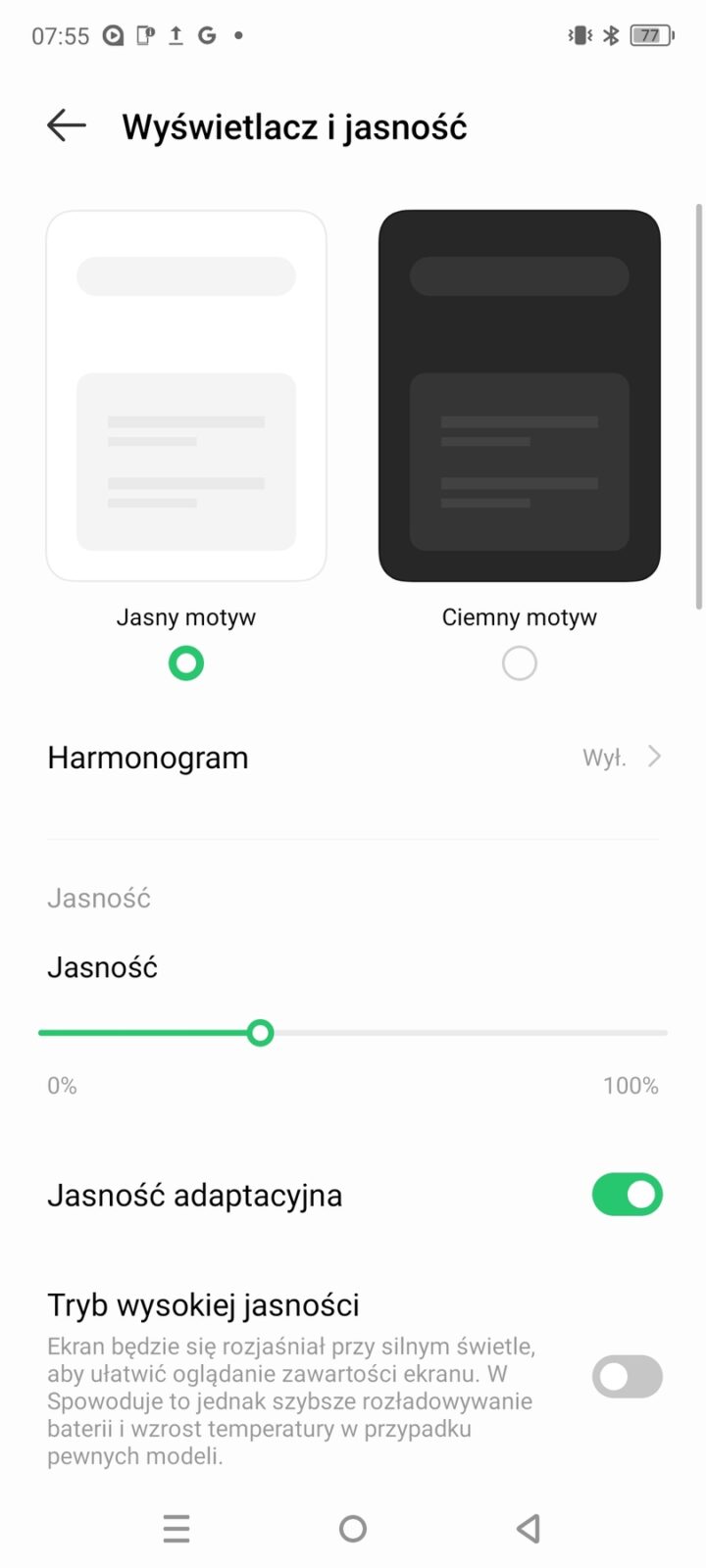Open recent apps from navigation bar

coord(176,1528)
